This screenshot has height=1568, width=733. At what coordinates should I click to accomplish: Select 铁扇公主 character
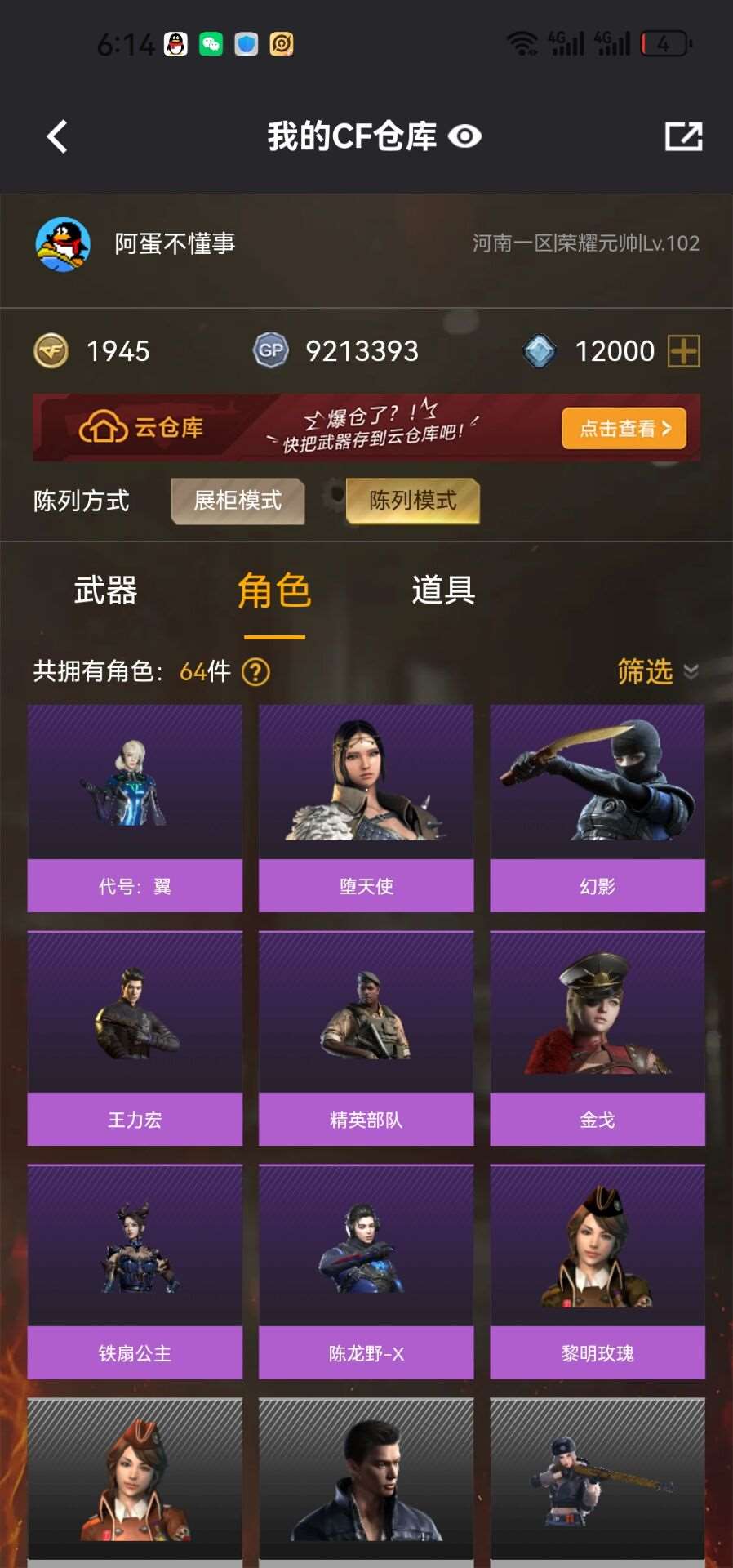click(135, 1271)
